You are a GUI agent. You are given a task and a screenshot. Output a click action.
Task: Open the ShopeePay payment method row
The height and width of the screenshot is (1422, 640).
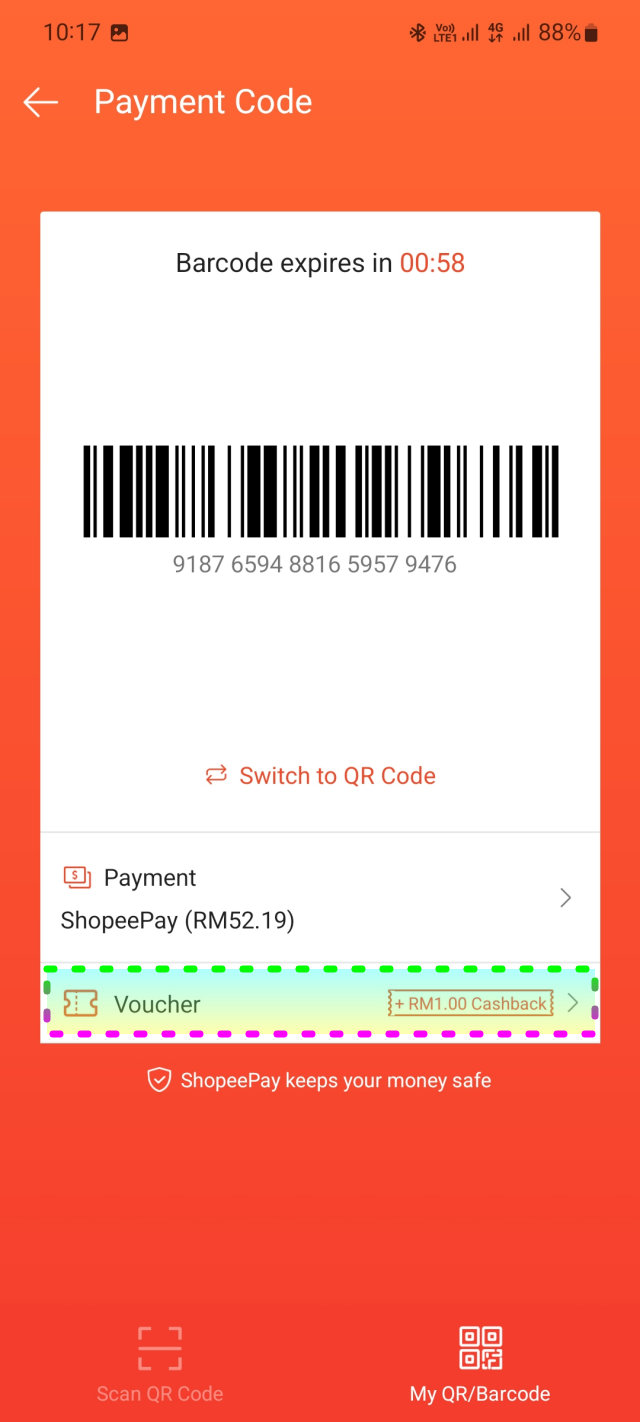click(x=320, y=898)
